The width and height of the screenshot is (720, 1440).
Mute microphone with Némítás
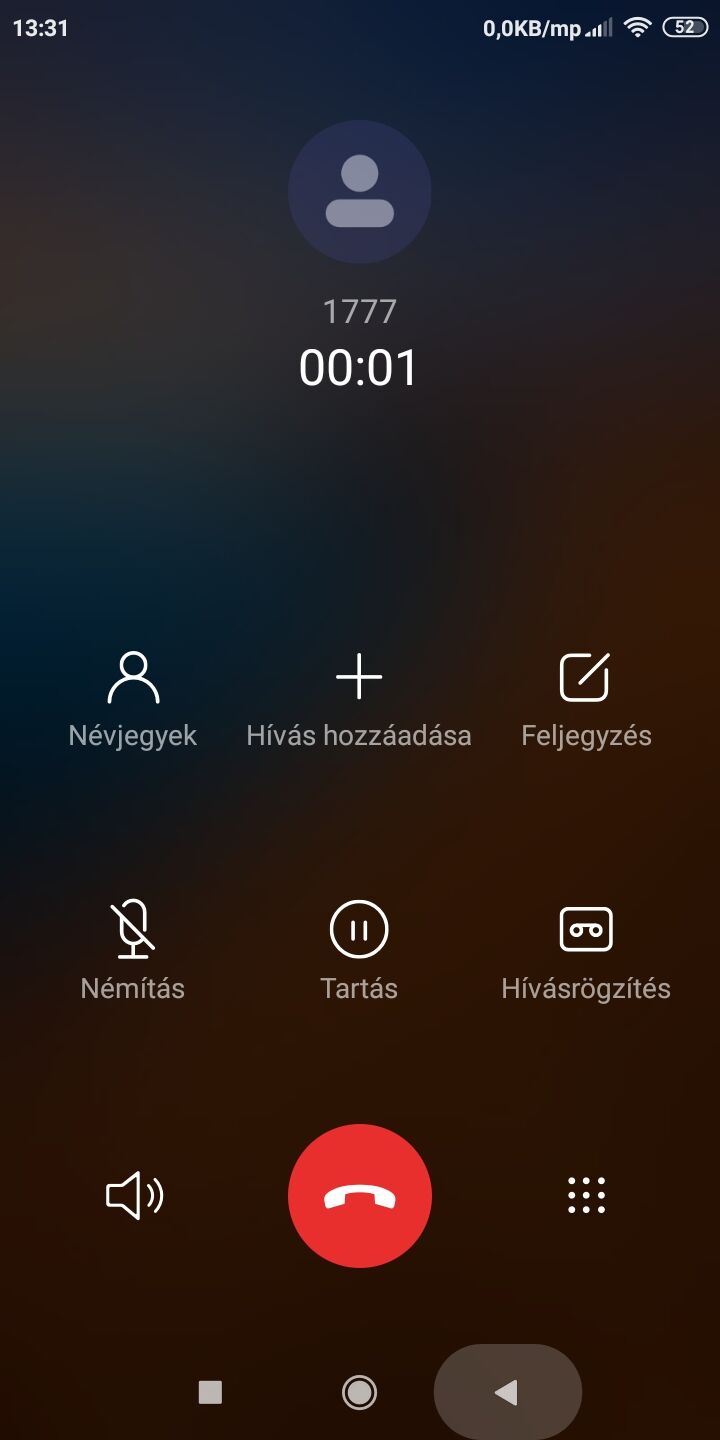pos(133,952)
